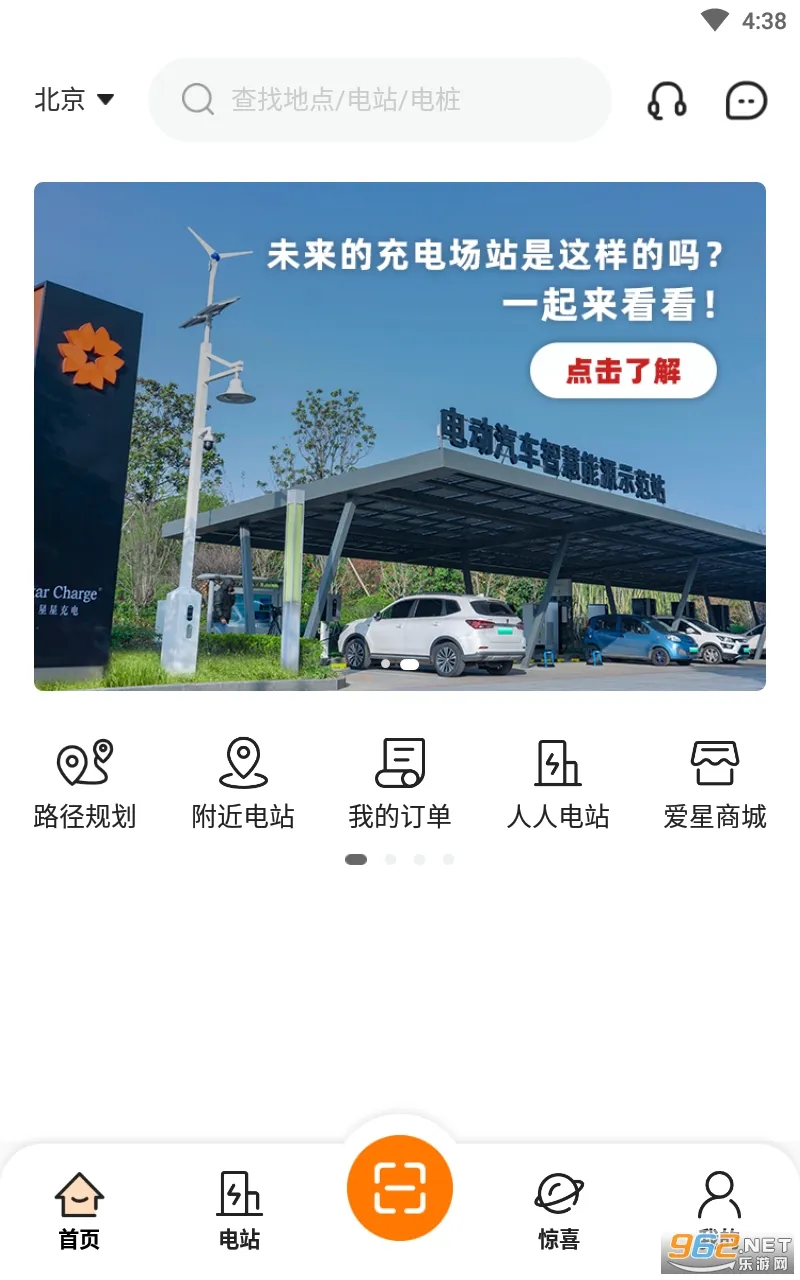Expand the 北京 city selector dropdown

(77, 99)
